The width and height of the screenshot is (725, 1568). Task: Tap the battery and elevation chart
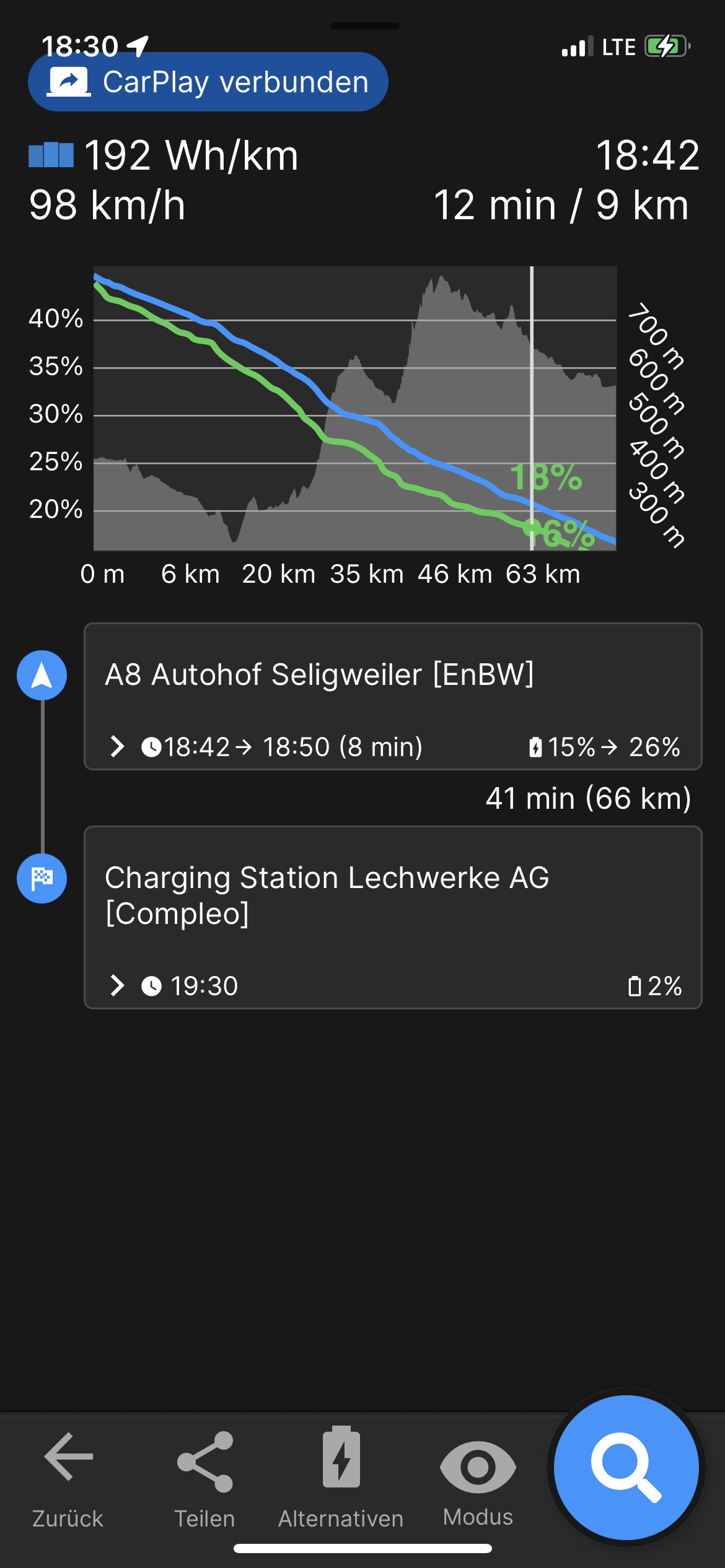click(x=354, y=409)
